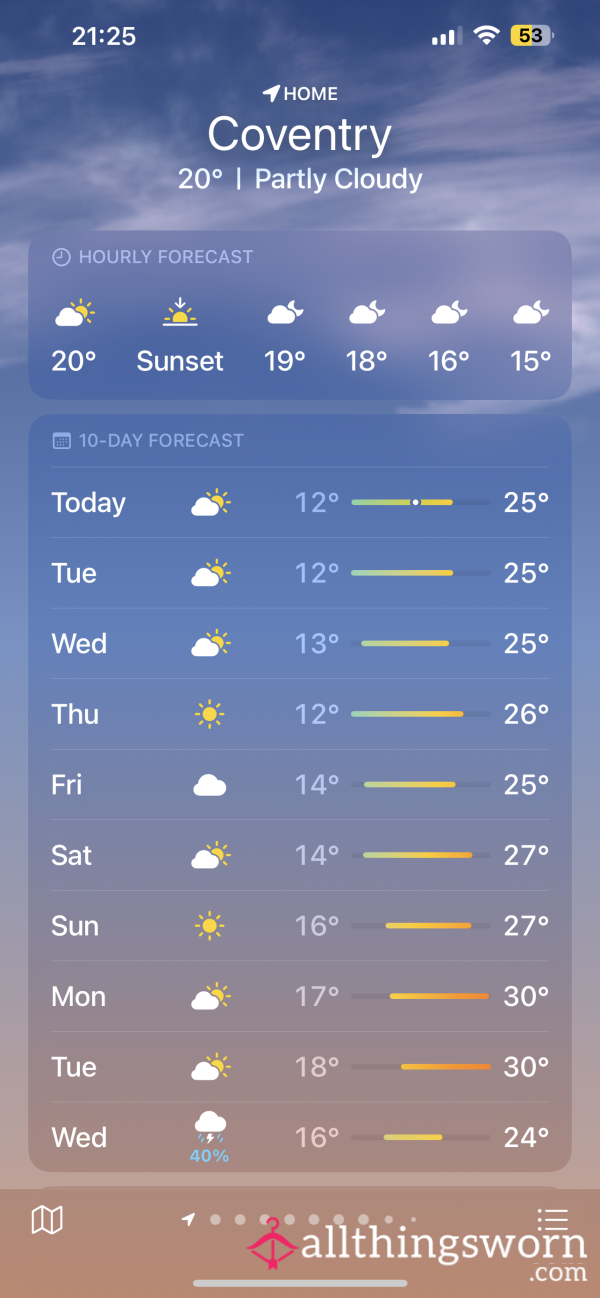Open Today's forecast row

point(300,502)
